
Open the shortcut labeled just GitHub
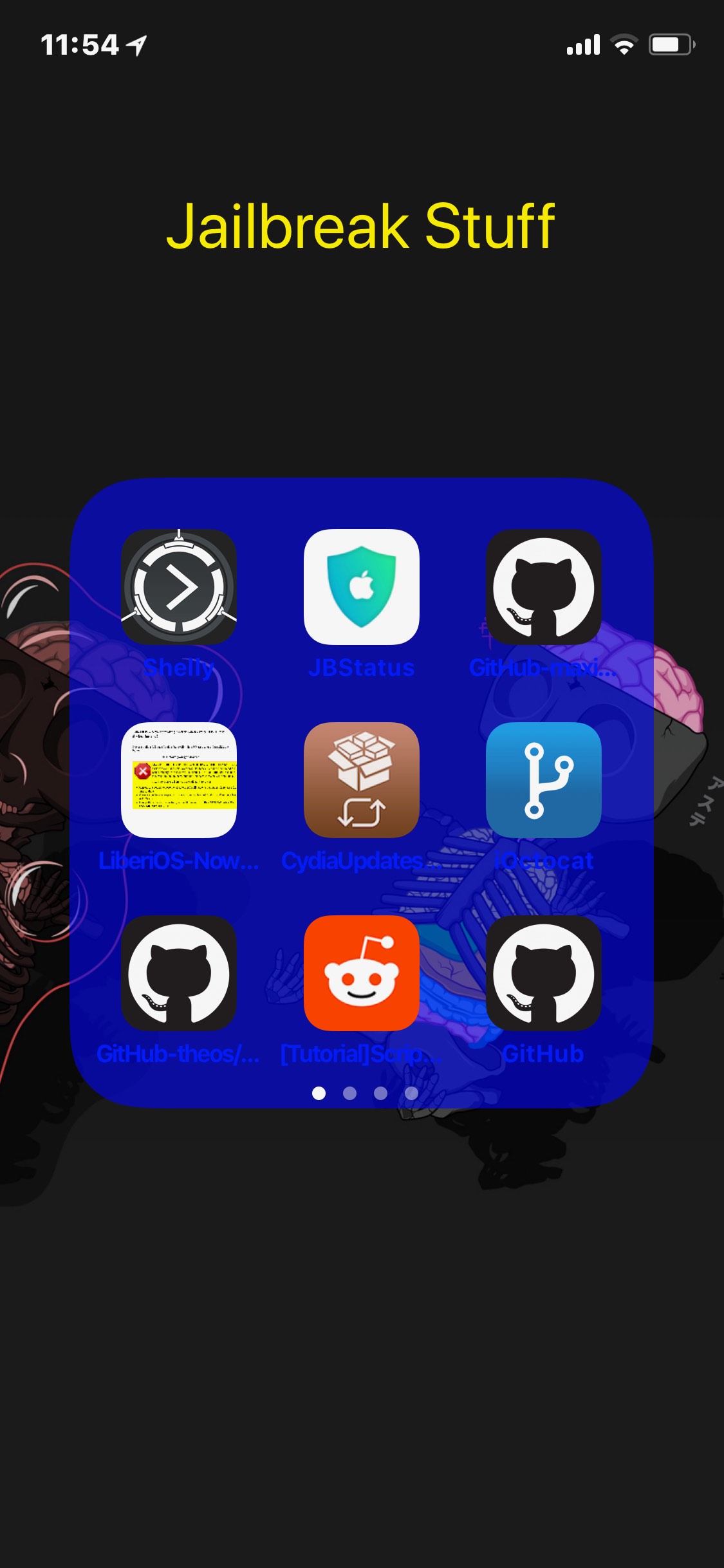click(544, 973)
